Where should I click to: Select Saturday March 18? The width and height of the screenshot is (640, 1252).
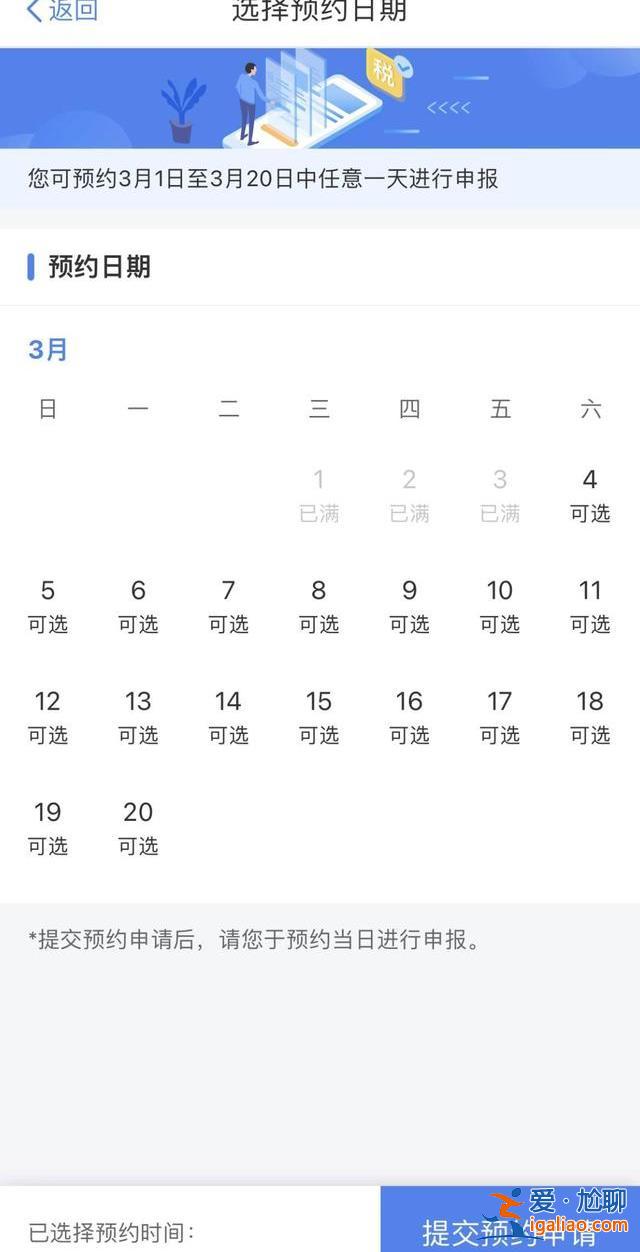tap(590, 717)
